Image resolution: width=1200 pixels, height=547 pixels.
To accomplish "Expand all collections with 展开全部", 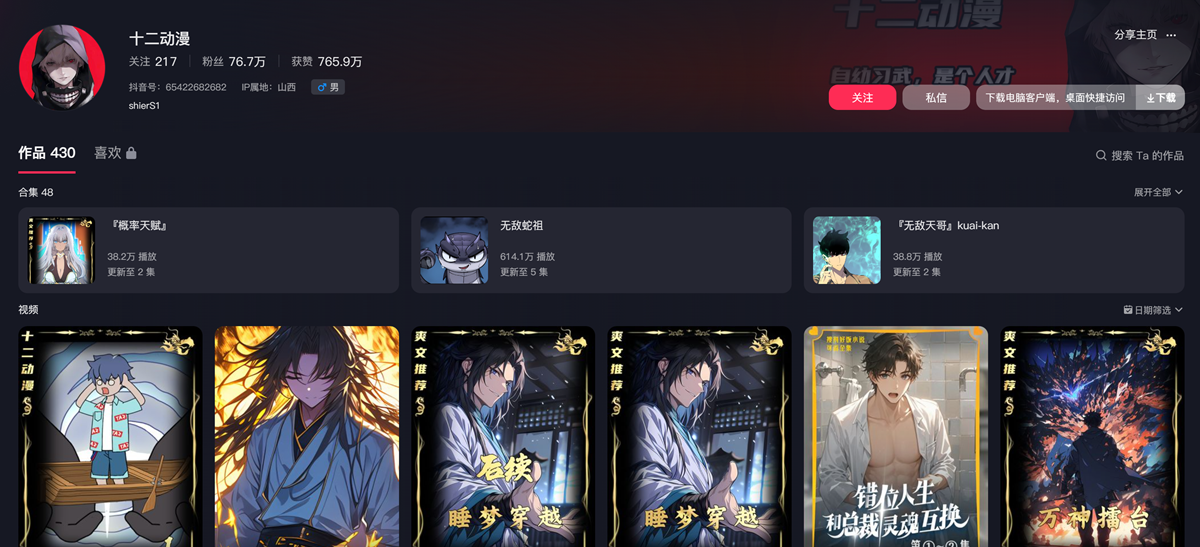I will point(1158,192).
